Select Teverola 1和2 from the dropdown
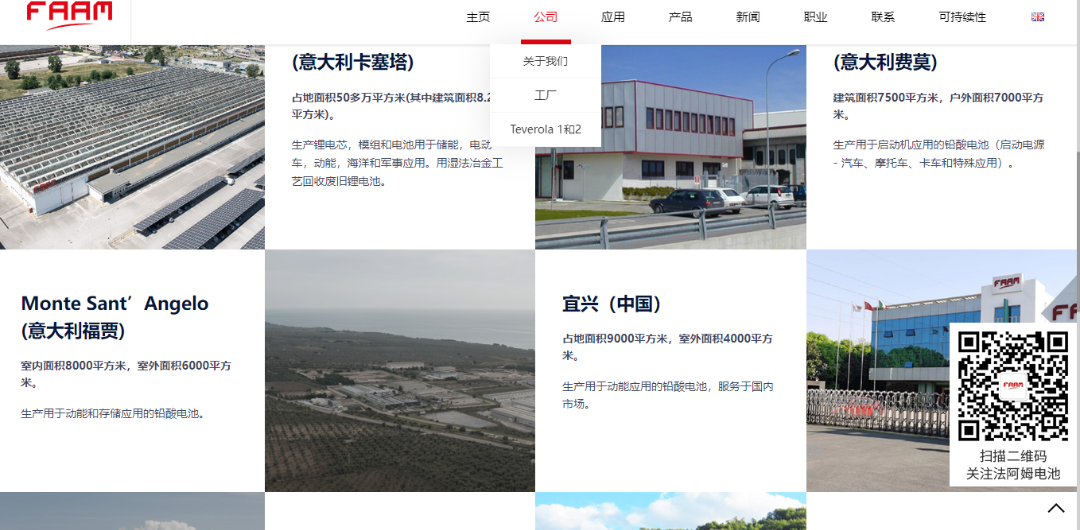The image size is (1080, 530). 545,130
